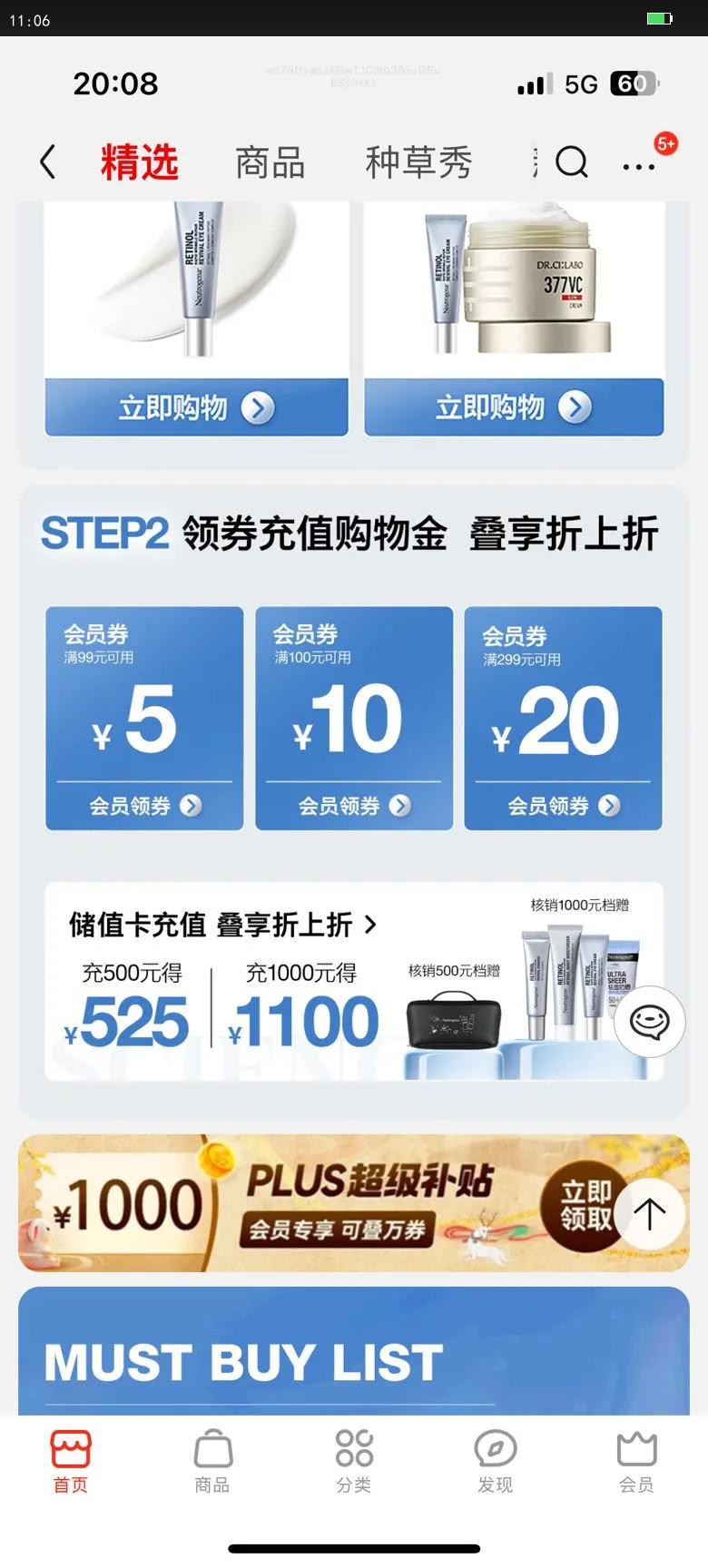Switch to the 商品 tab

pyautogui.click(x=269, y=161)
